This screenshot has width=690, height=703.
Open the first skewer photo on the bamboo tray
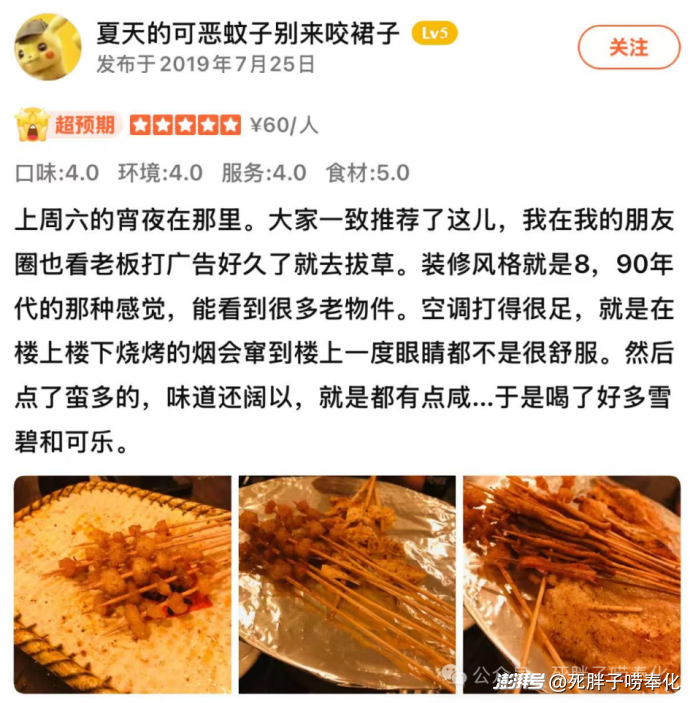[x=122, y=585]
